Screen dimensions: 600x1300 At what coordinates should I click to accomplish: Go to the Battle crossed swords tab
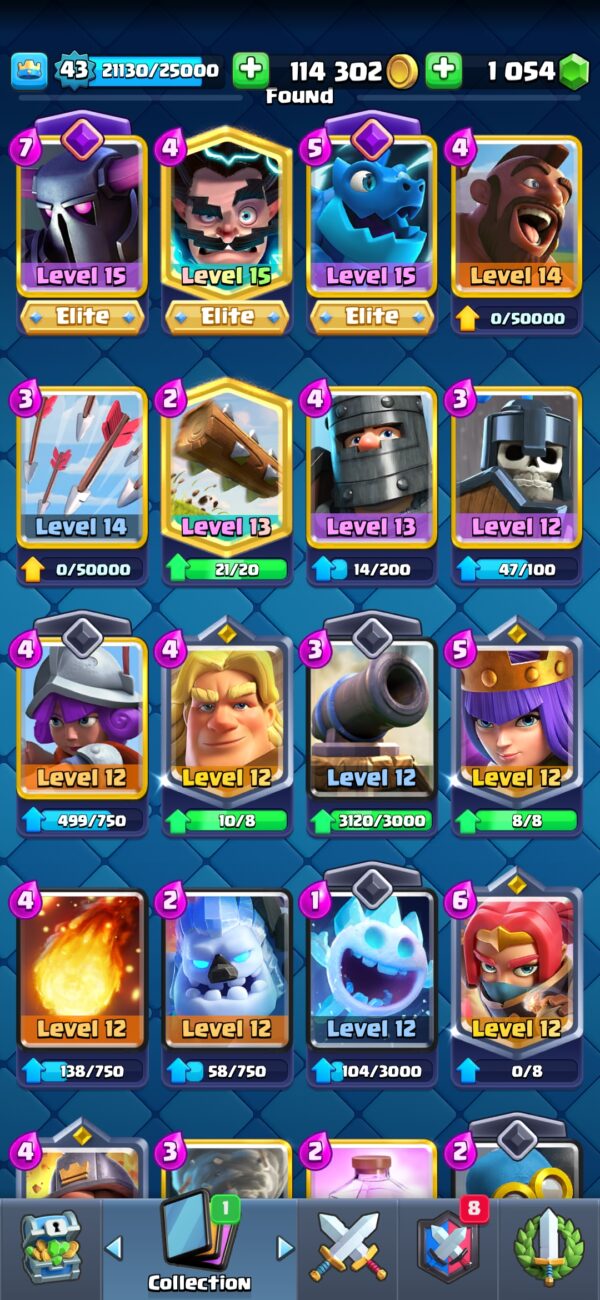click(347, 1249)
